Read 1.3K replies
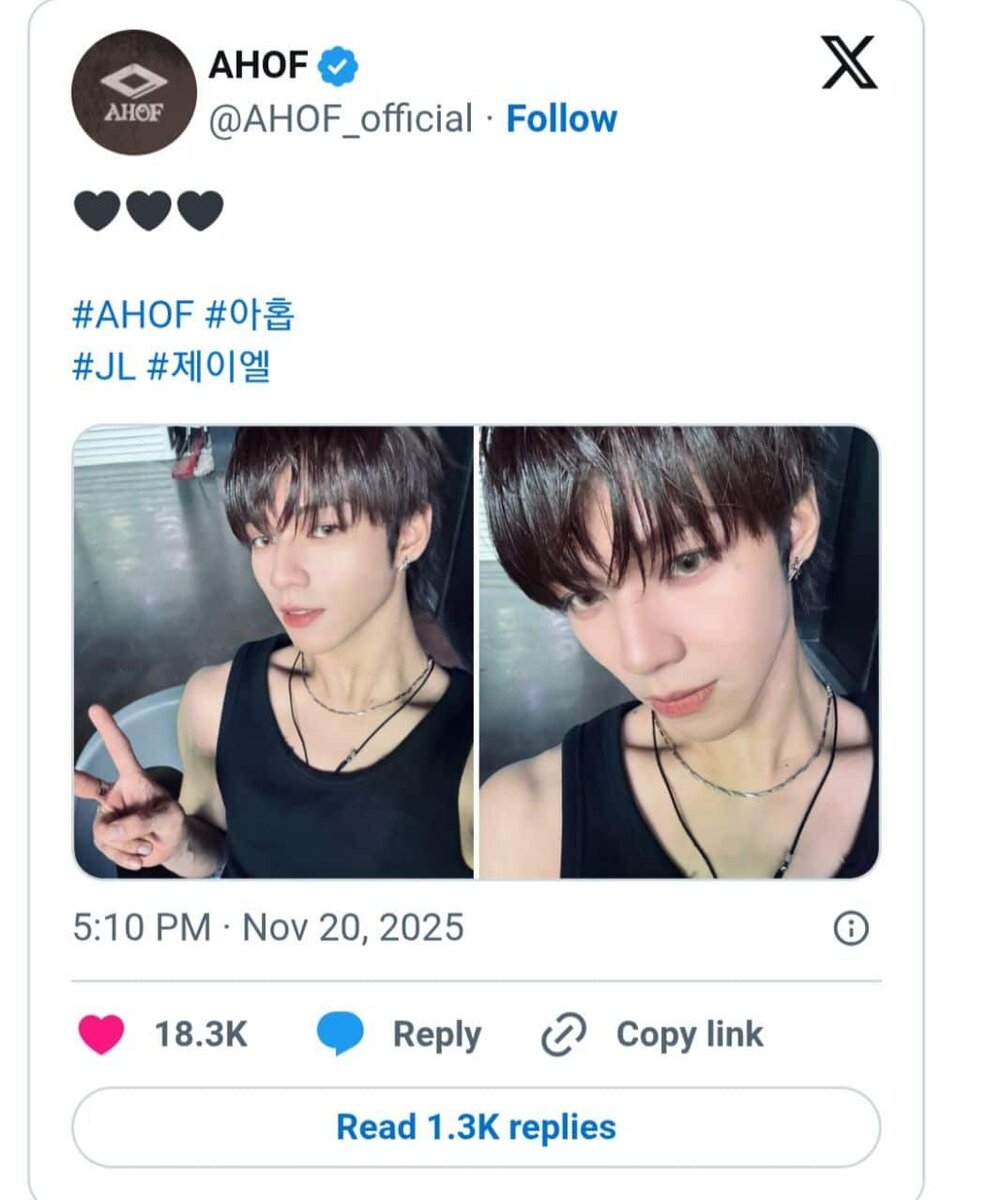 coord(476,1127)
